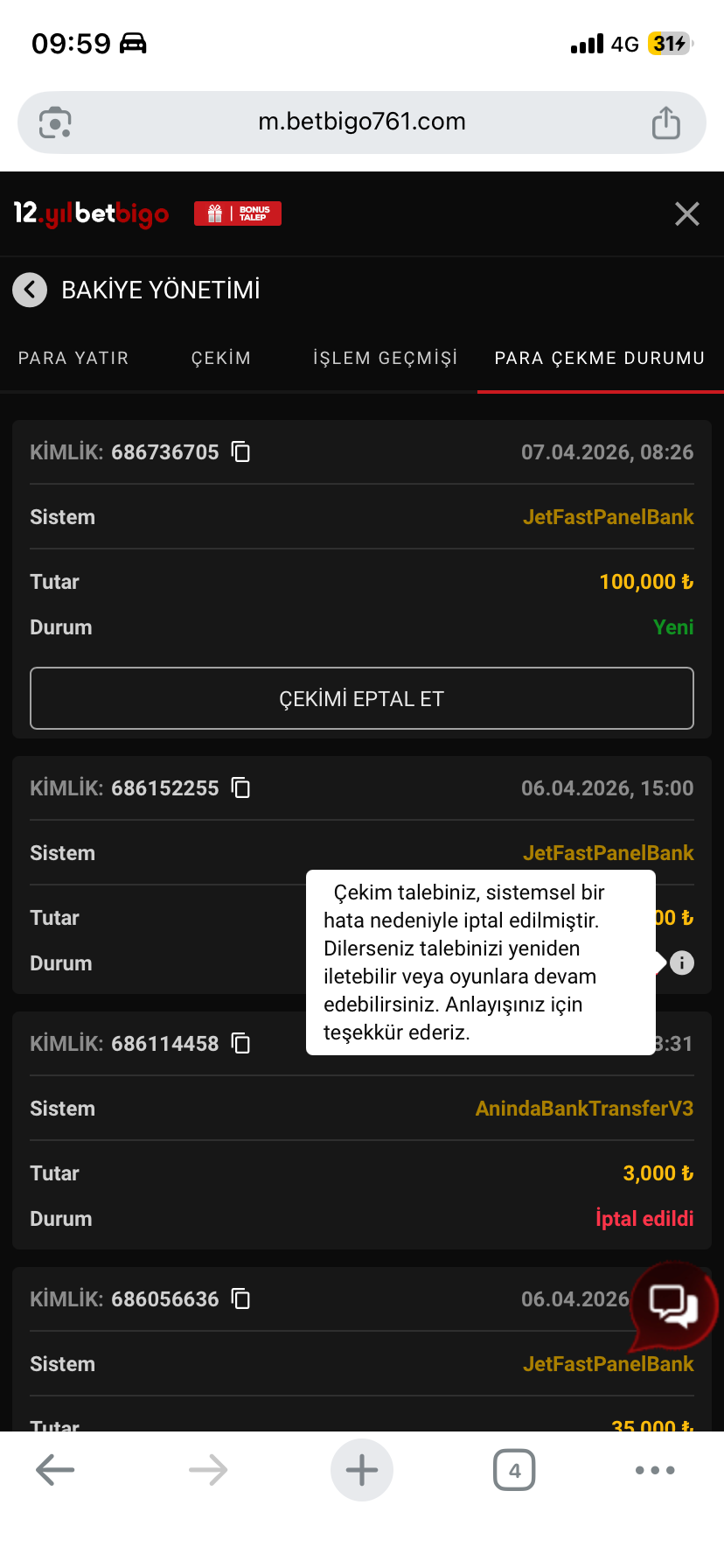Go back in the browser
Image resolution: width=724 pixels, height=1568 pixels.
(x=55, y=1470)
